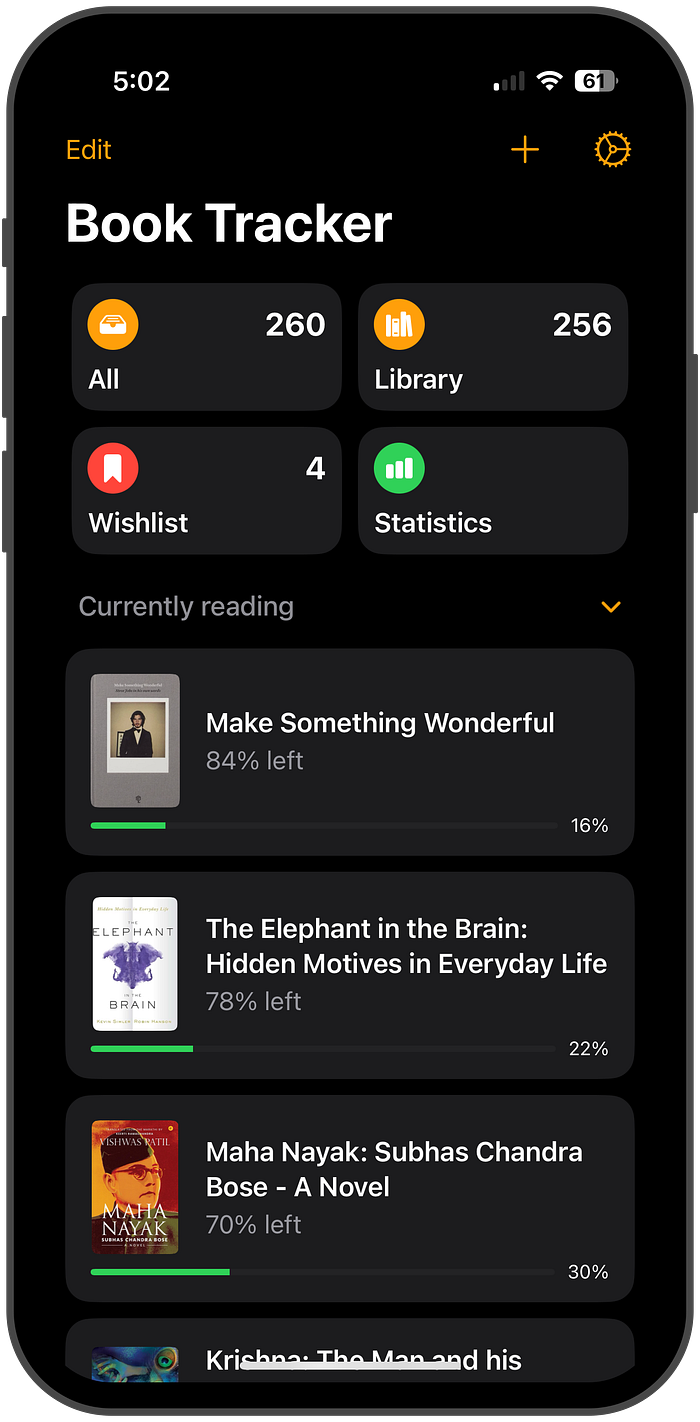
Task: Open Make Something Wonderful book
Action: [x=350, y=752]
